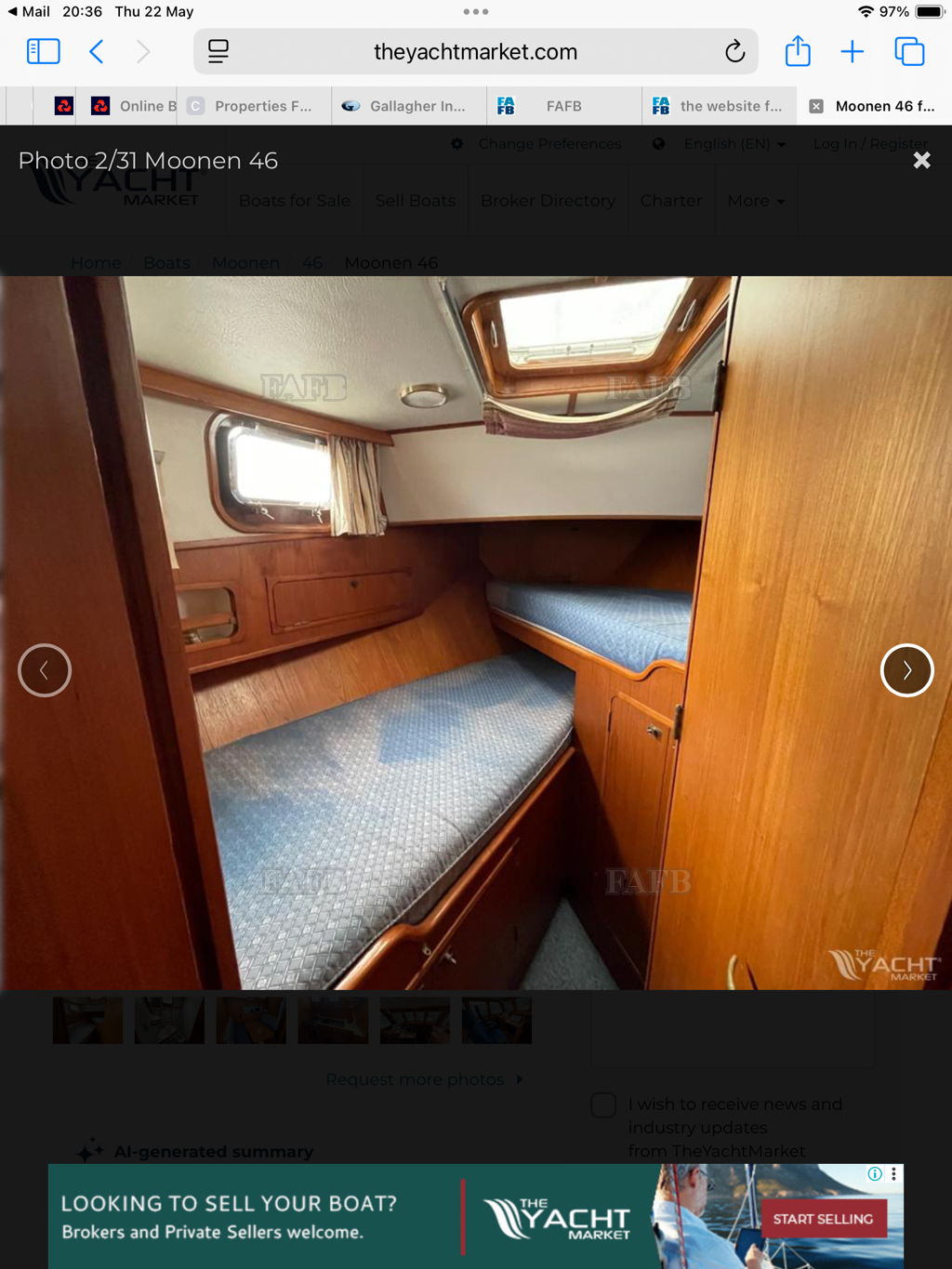Switch to the FAFB tab
Viewport: 952px width, 1269px height.
coord(563,106)
